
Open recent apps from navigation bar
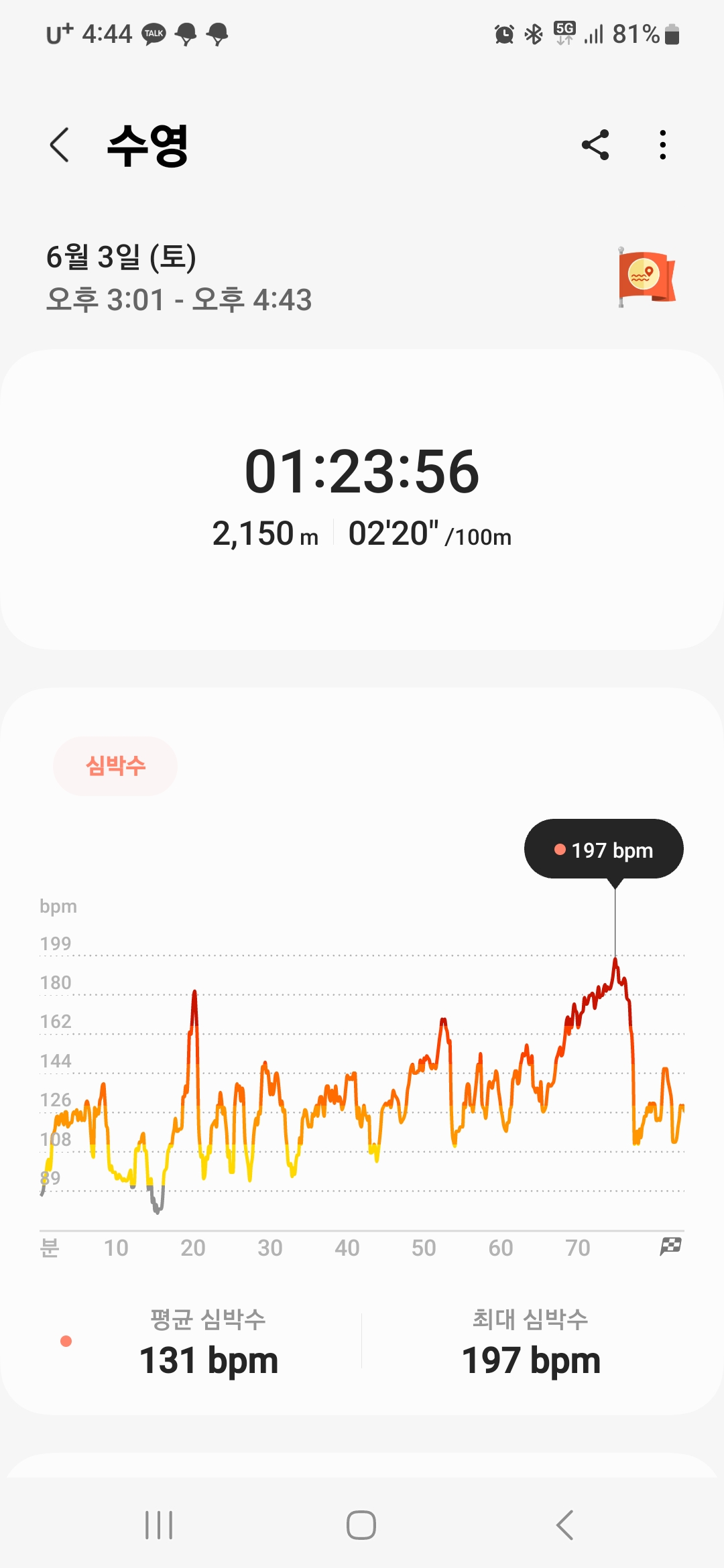click(159, 1525)
